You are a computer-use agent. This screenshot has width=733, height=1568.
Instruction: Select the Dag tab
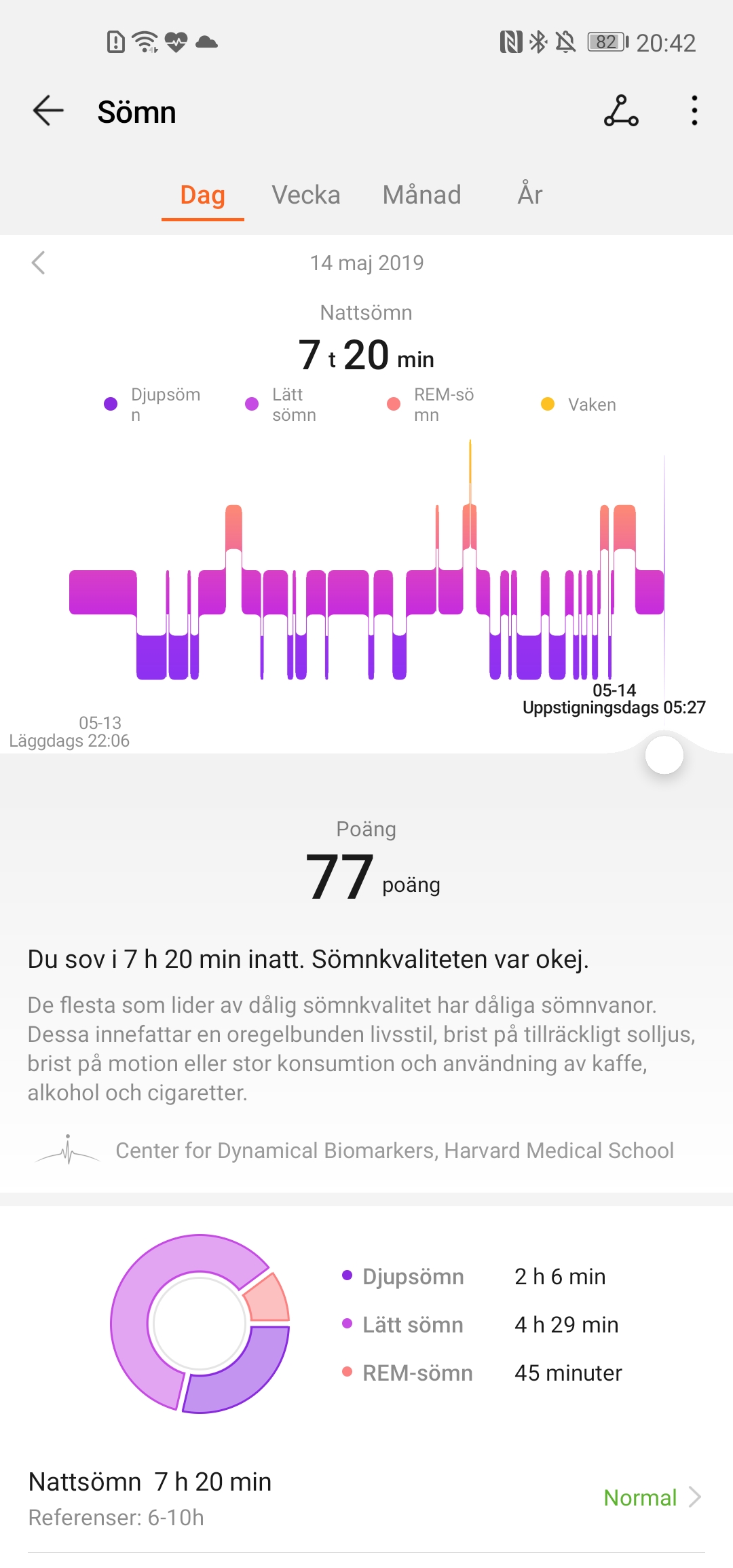click(202, 195)
